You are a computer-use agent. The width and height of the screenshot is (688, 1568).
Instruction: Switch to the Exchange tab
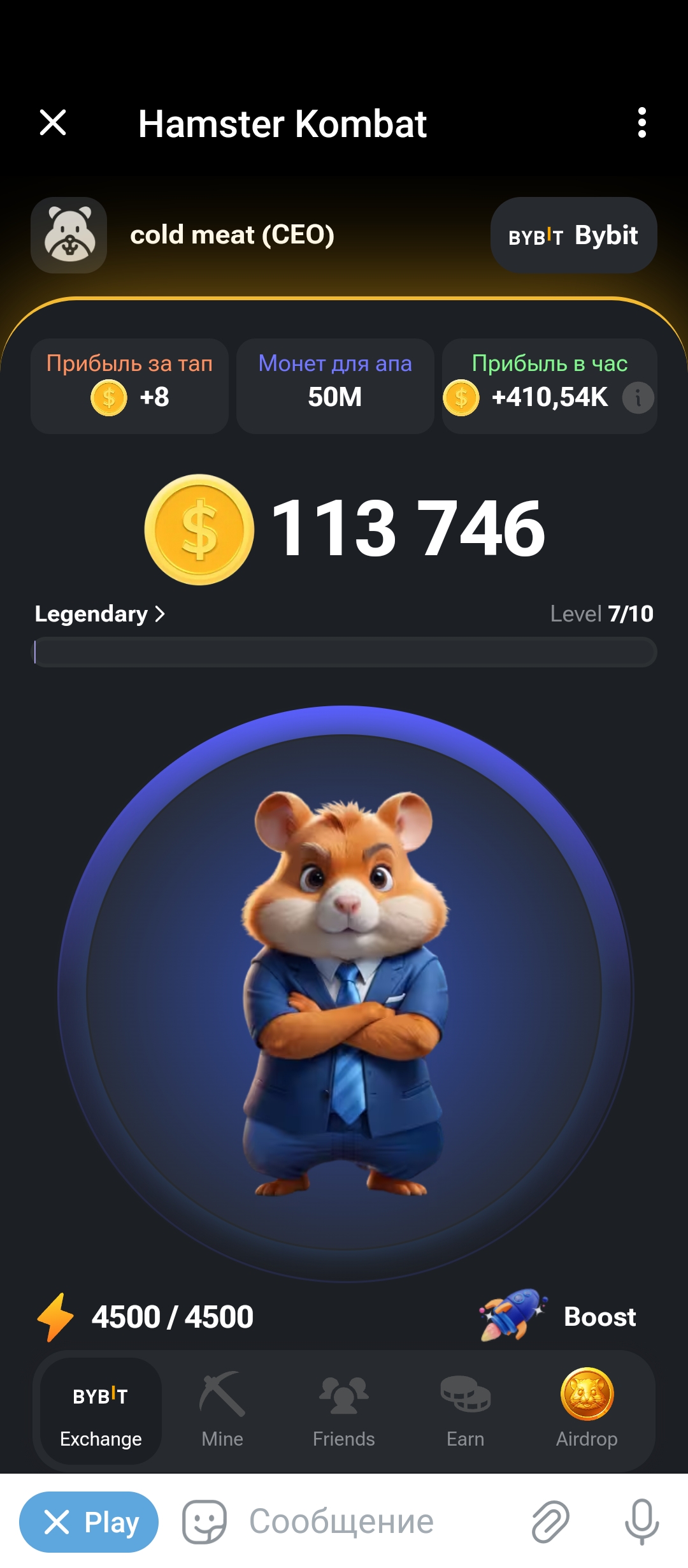(101, 1411)
